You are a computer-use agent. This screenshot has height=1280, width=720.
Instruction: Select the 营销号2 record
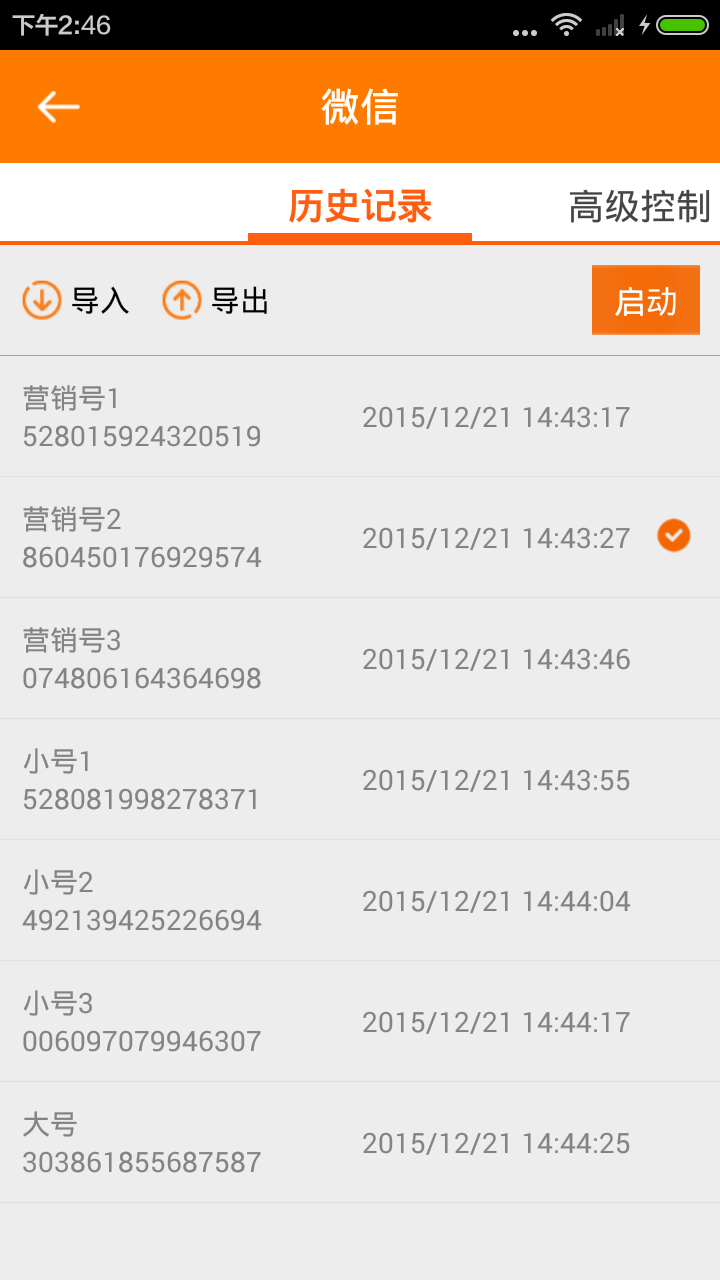360,538
